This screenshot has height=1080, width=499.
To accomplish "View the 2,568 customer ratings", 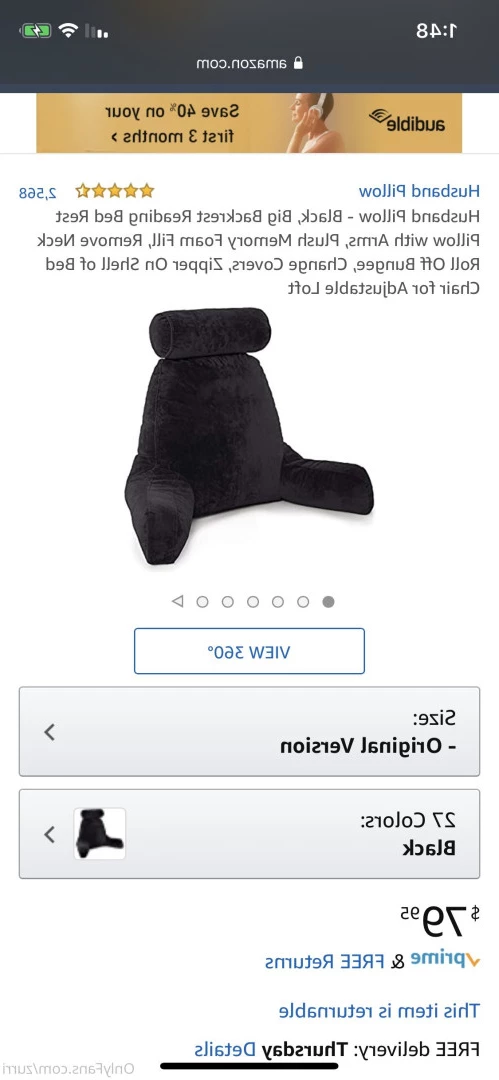I will [x=38, y=192].
